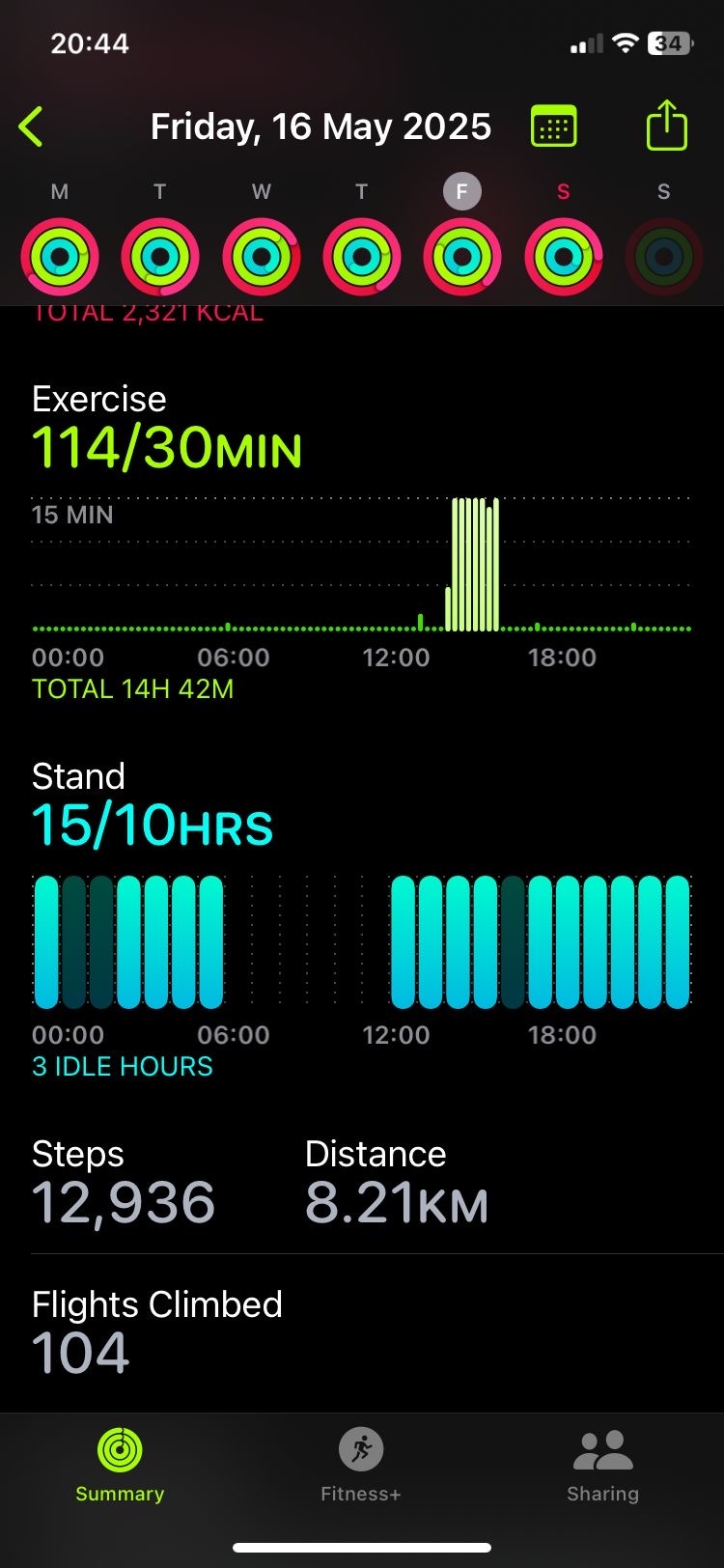Select Monday's activity rings
Screen dimensions: 724x1568
click(60, 258)
